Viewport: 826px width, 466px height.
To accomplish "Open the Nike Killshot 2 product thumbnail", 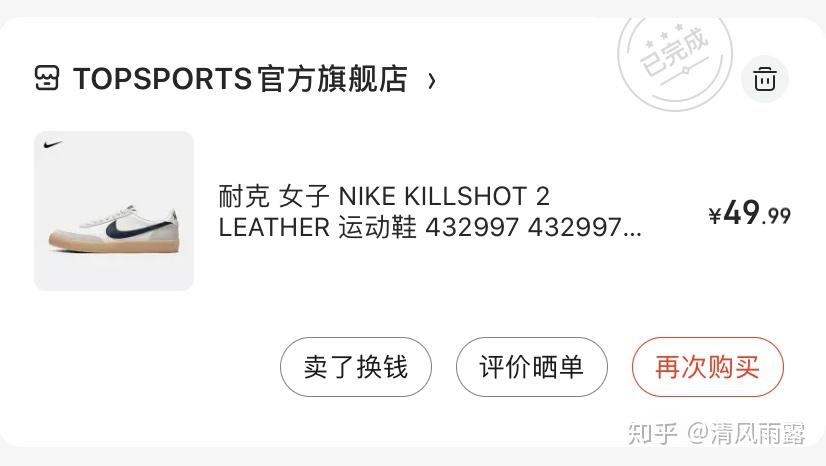I will coord(114,211).
